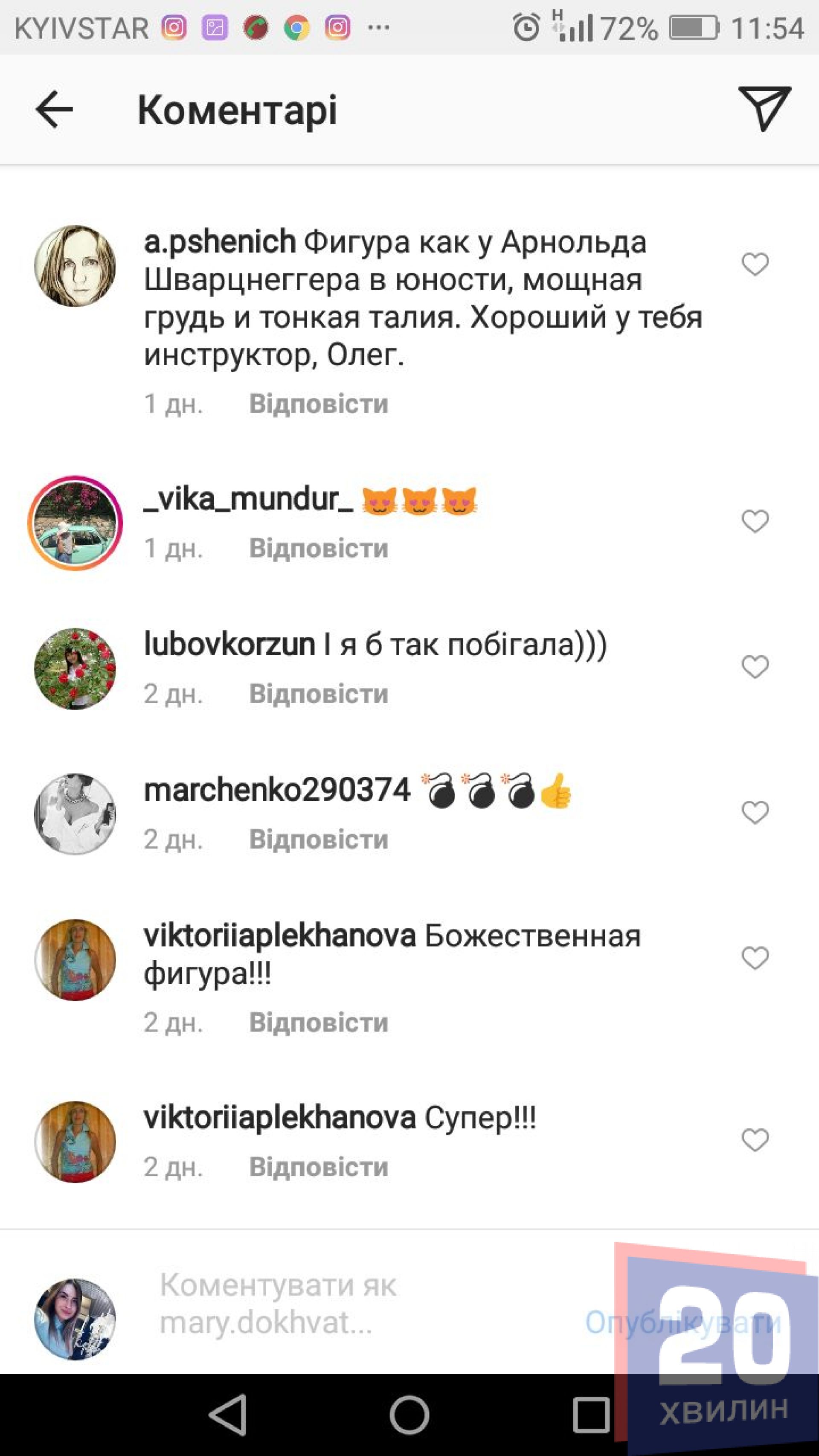Like the comment by a.pshenich
The image size is (819, 1456).
click(x=755, y=264)
